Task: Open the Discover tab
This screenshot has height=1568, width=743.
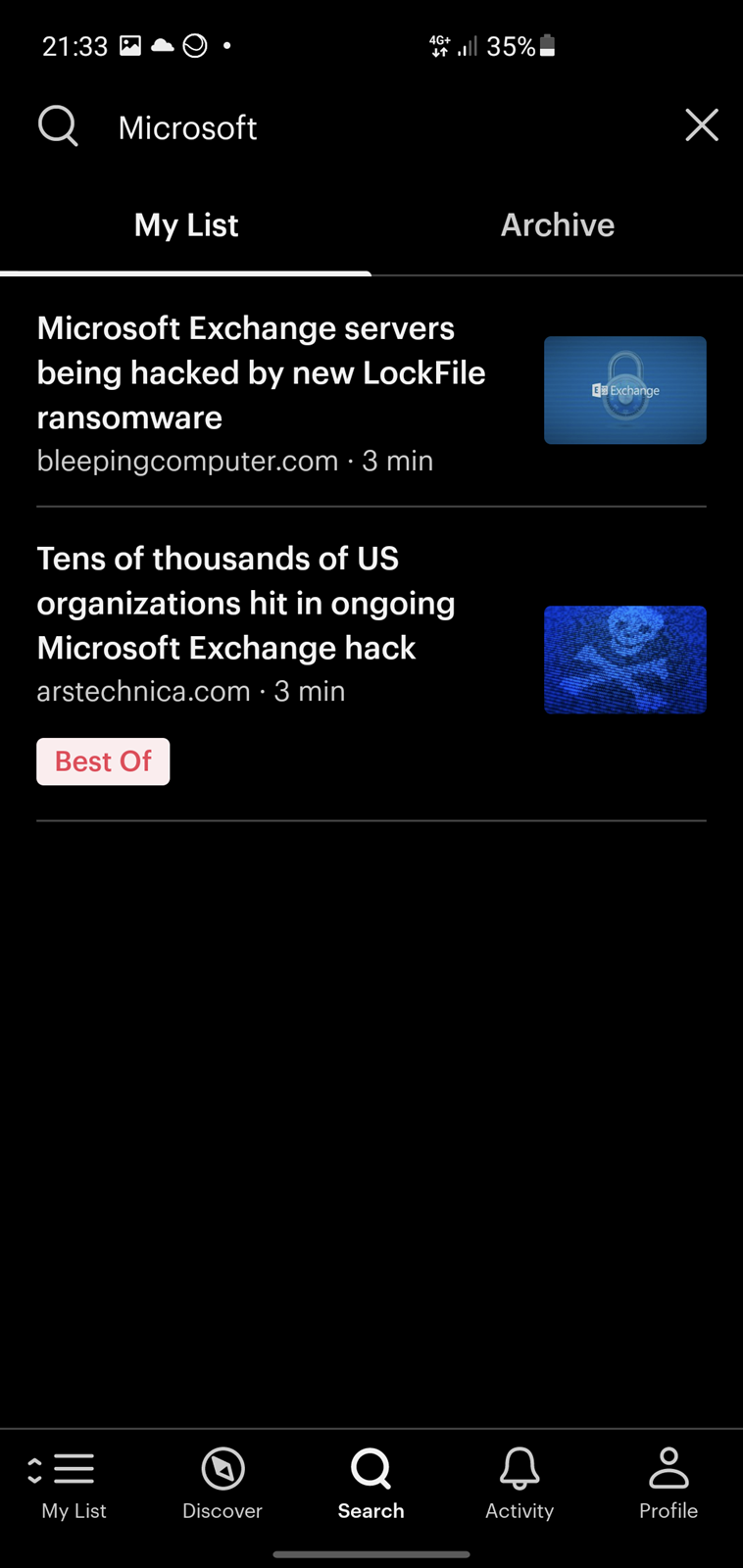Action: pyautogui.click(x=223, y=1485)
